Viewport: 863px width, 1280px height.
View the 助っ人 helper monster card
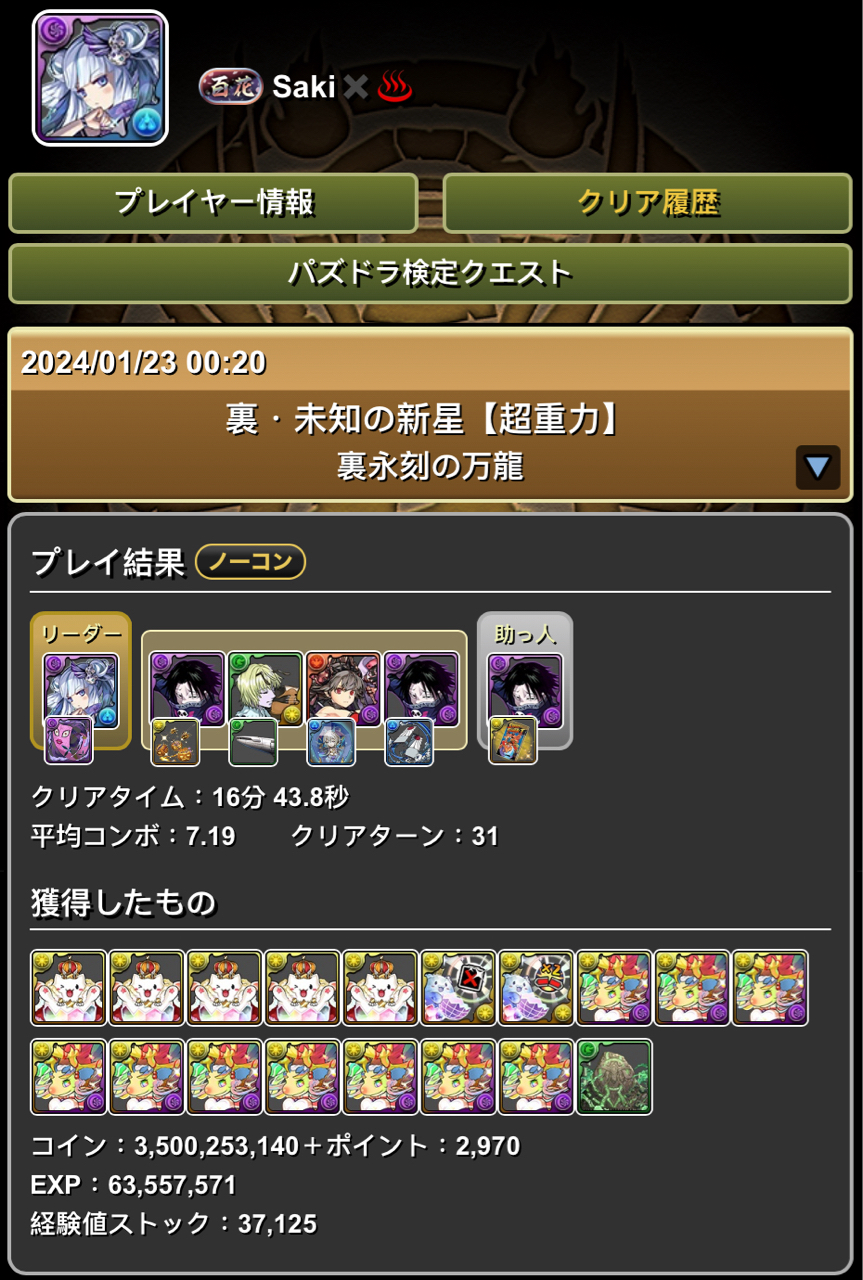(x=525, y=690)
